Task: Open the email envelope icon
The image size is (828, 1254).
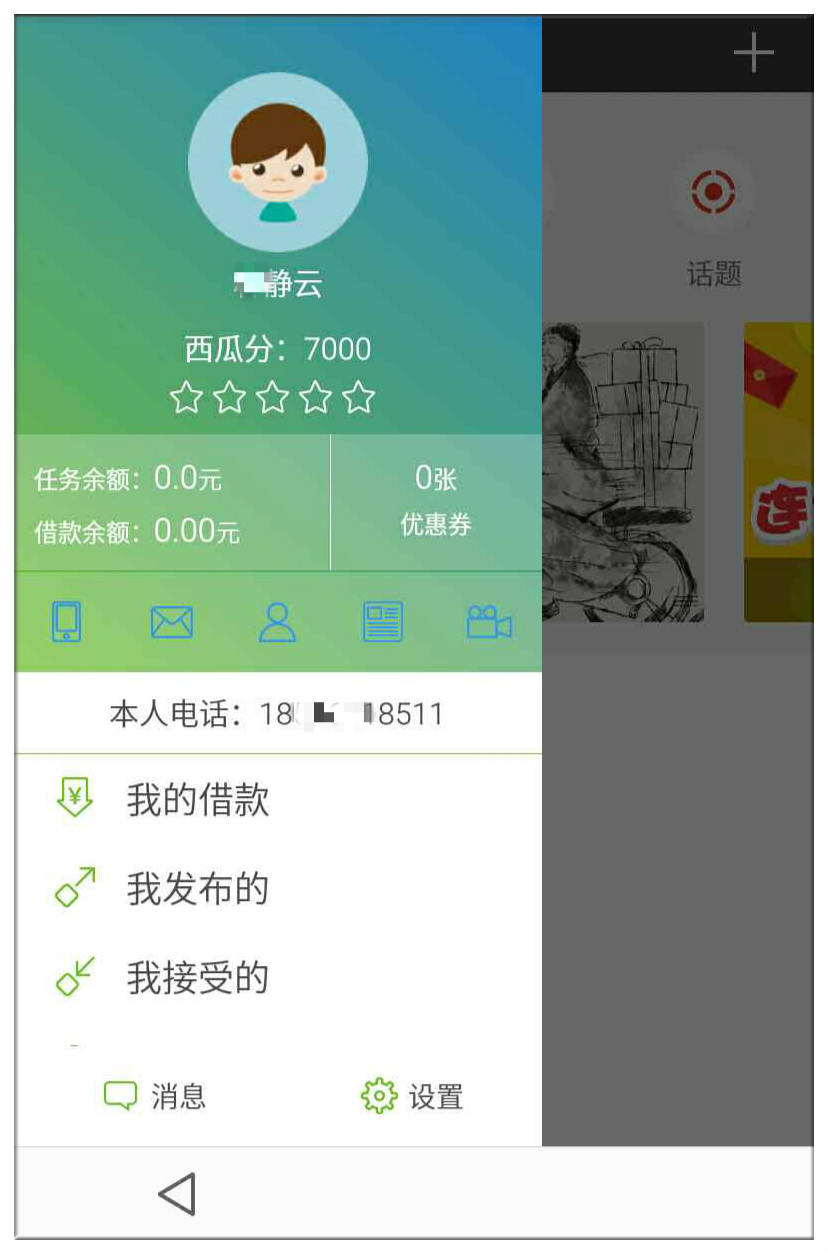Action: pyautogui.click(x=171, y=622)
